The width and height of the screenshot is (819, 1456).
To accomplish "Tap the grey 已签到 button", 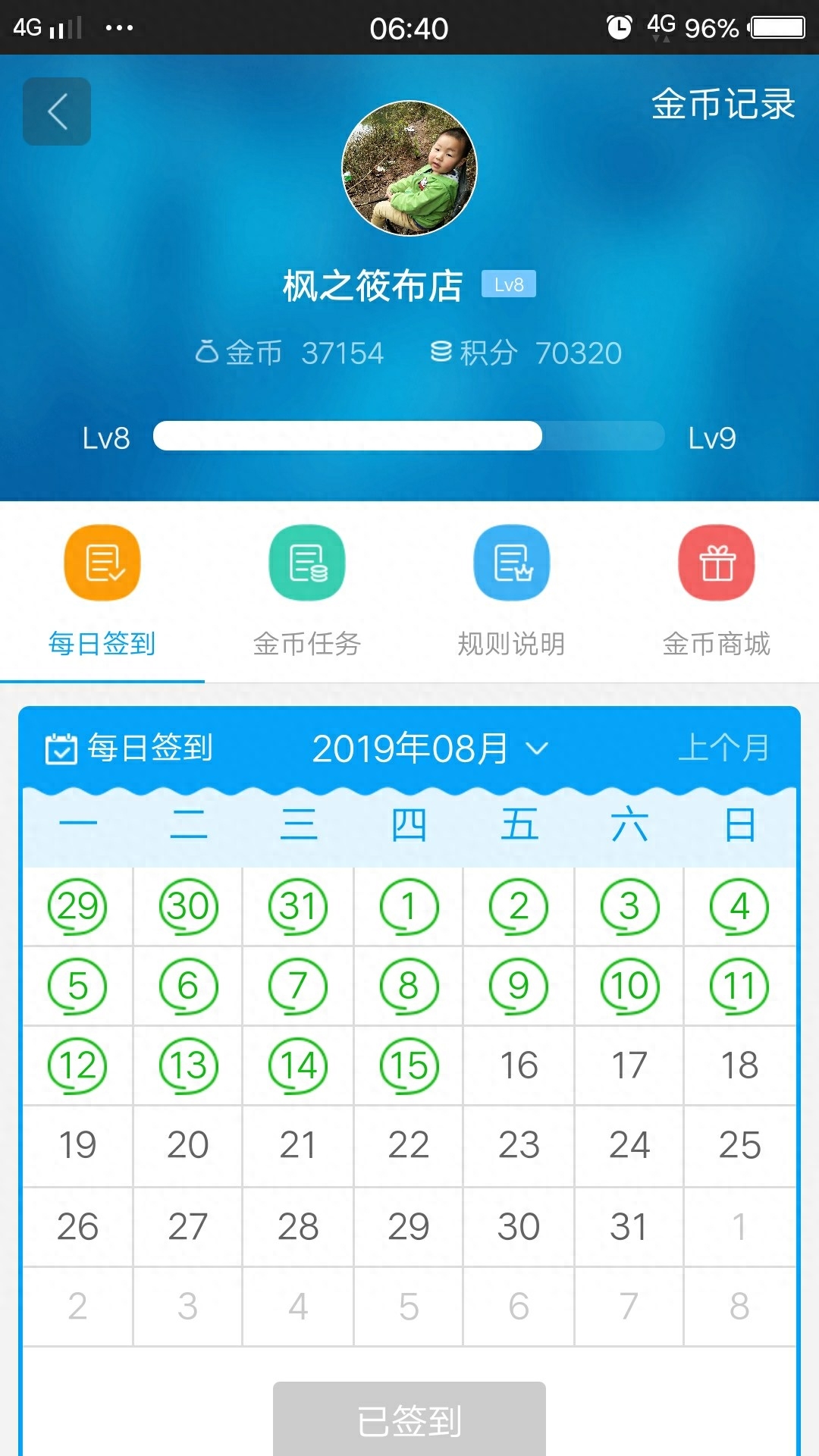I will (409, 1420).
